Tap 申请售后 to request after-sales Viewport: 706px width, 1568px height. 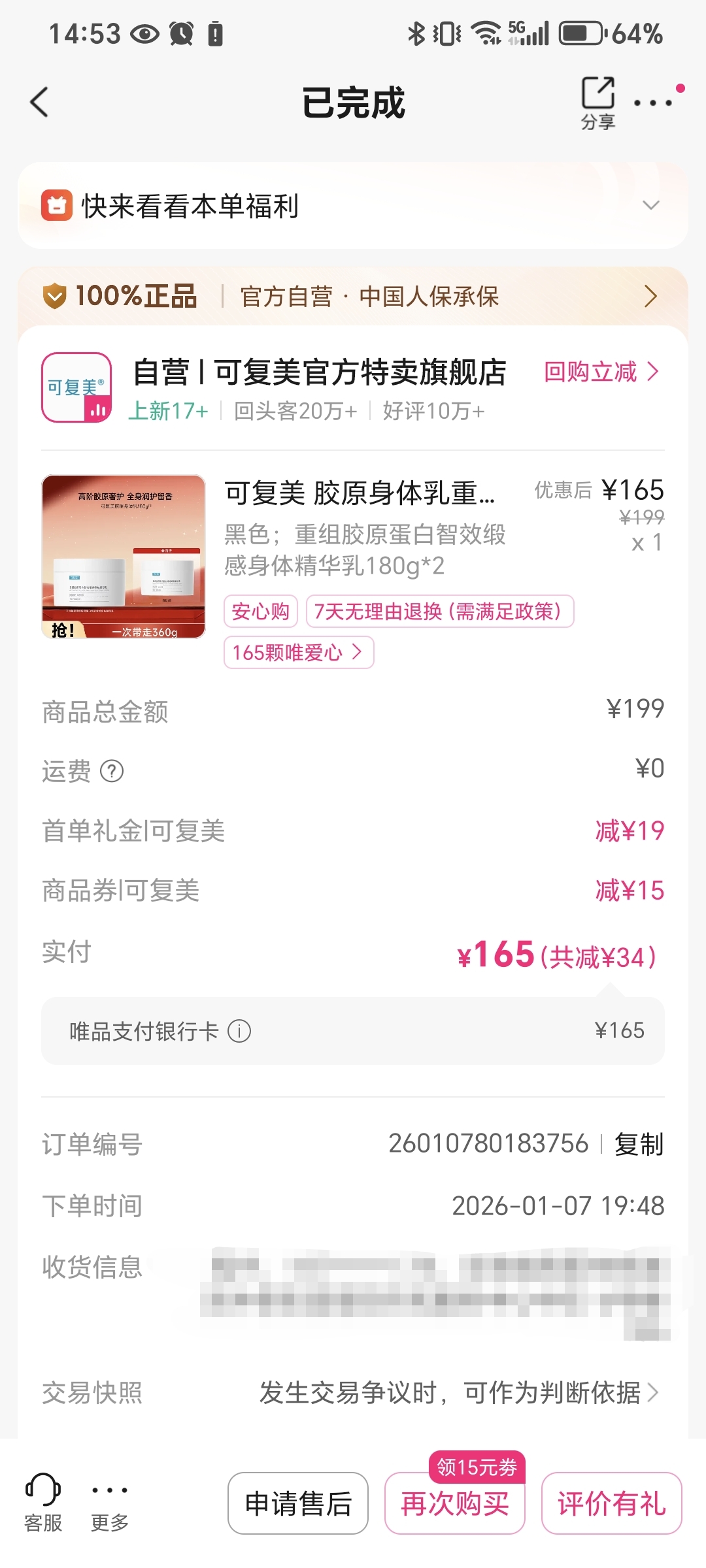[x=298, y=1503]
